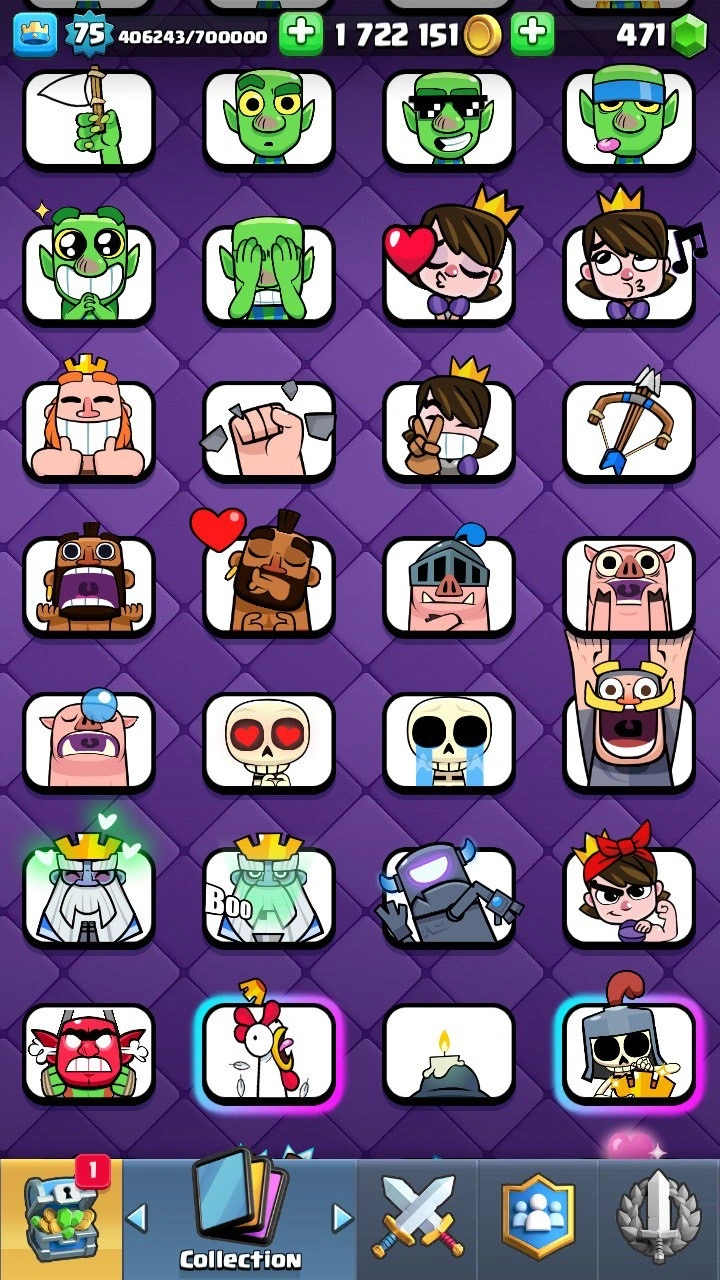Add more gold with the plus button
The height and width of the screenshot is (1280, 720).
[300, 36]
